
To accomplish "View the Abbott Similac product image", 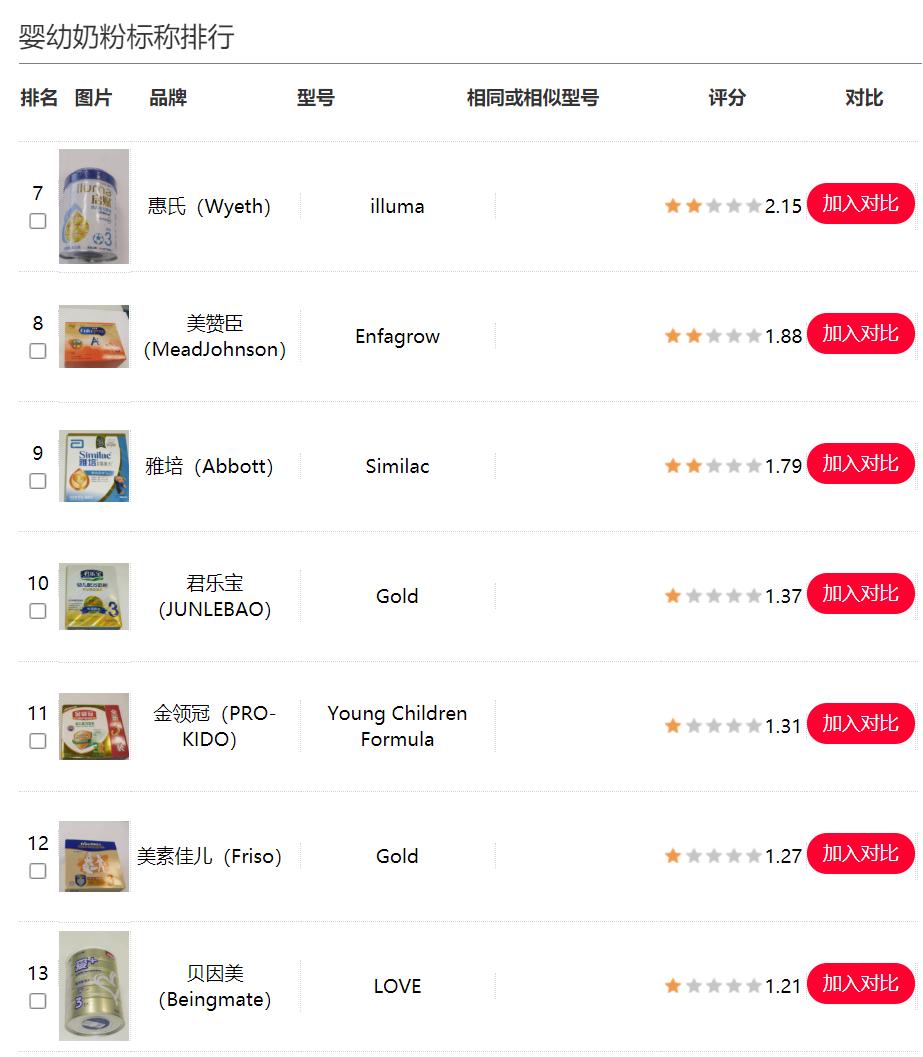I will pos(94,466).
